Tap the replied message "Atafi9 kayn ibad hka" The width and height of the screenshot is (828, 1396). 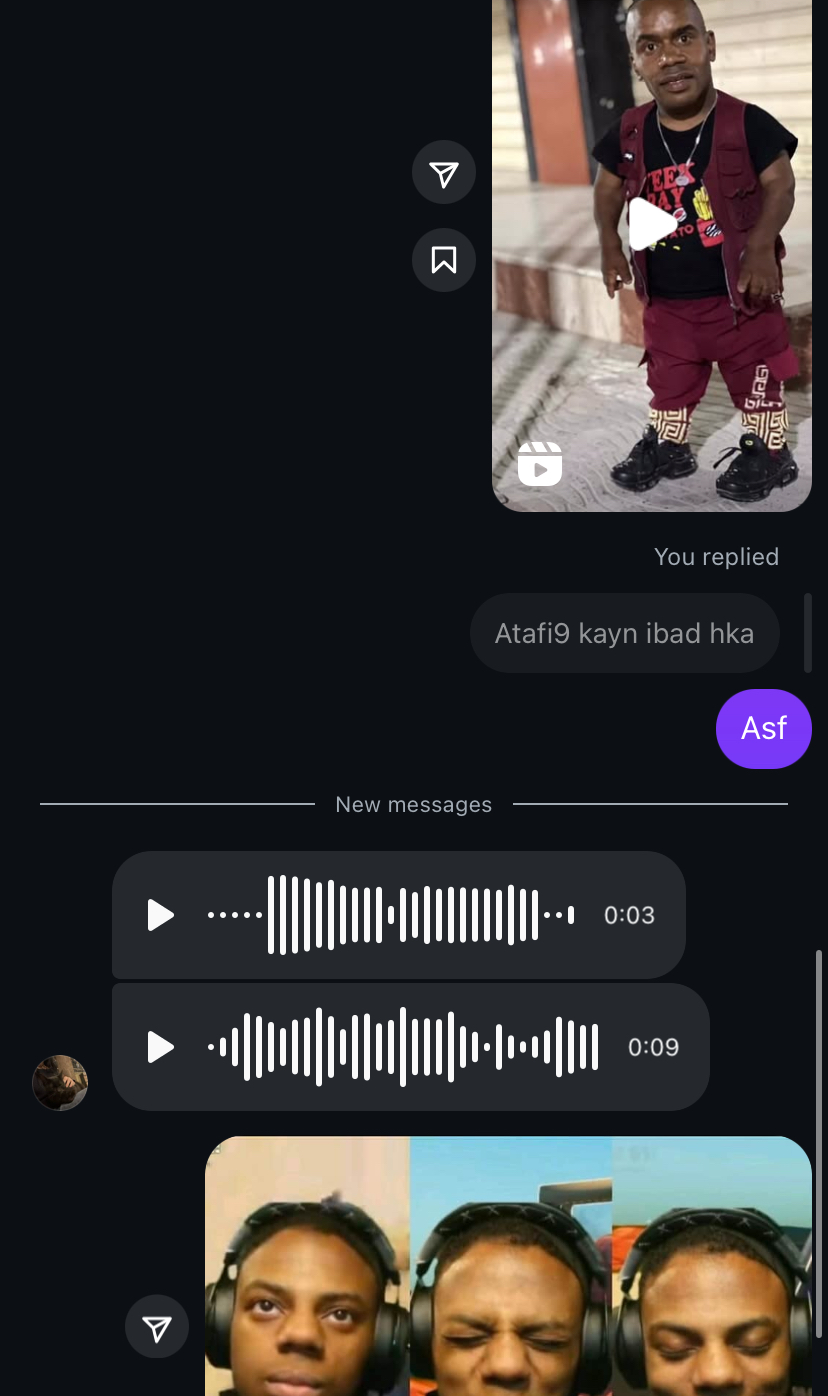[624, 633]
